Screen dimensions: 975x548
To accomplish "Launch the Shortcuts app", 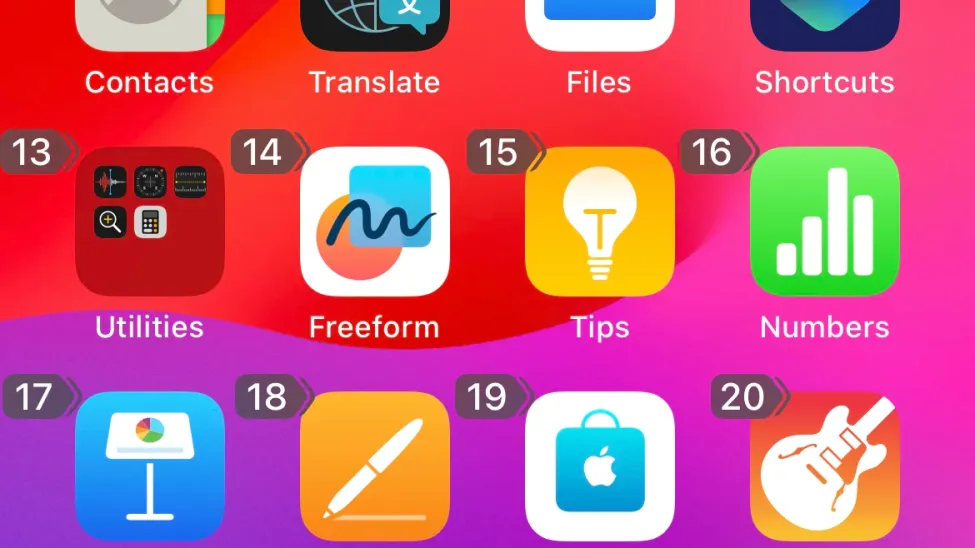I will pyautogui.click(x=824, y=25).
